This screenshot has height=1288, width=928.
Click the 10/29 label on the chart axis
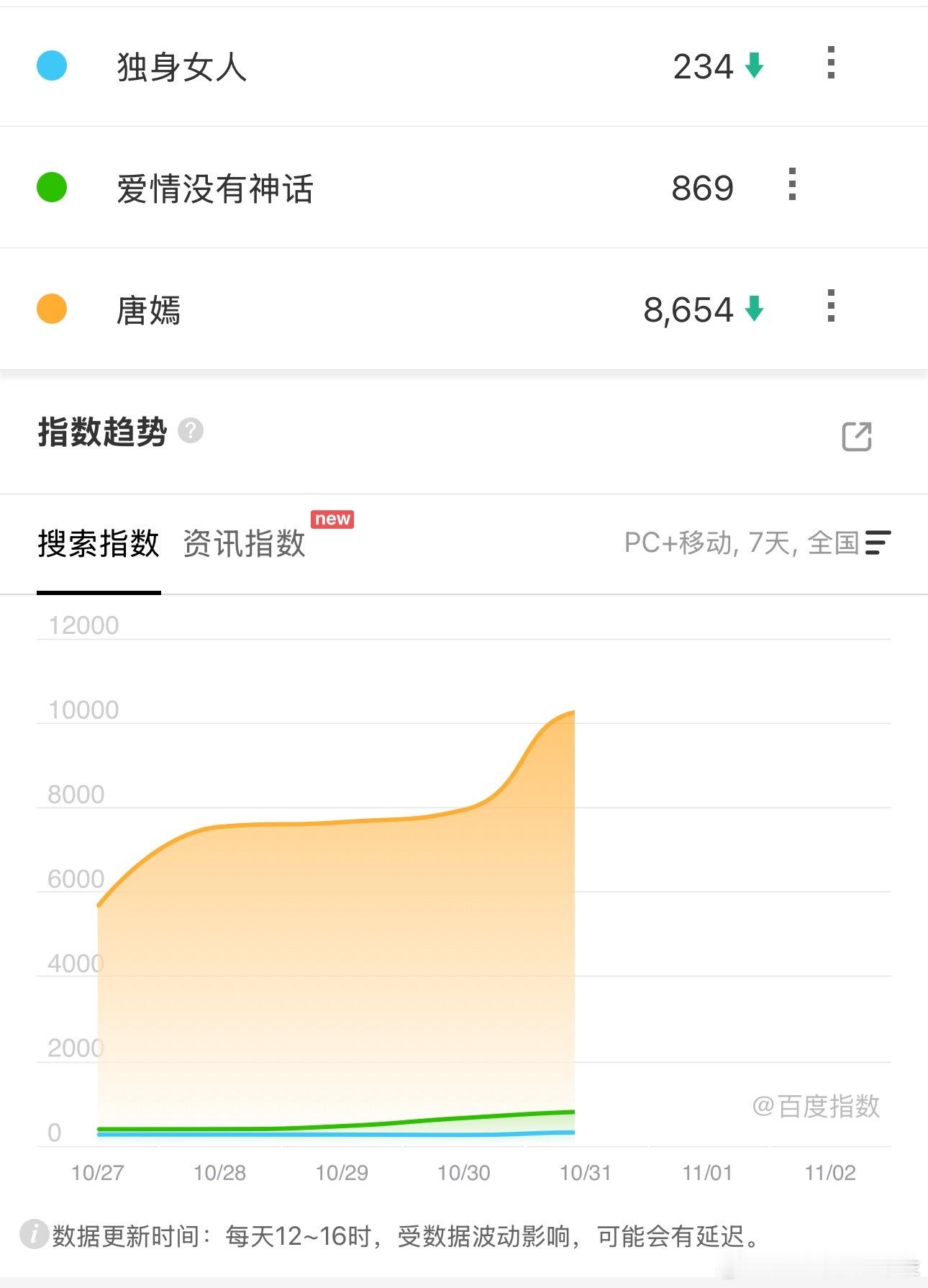point(343,1172)
